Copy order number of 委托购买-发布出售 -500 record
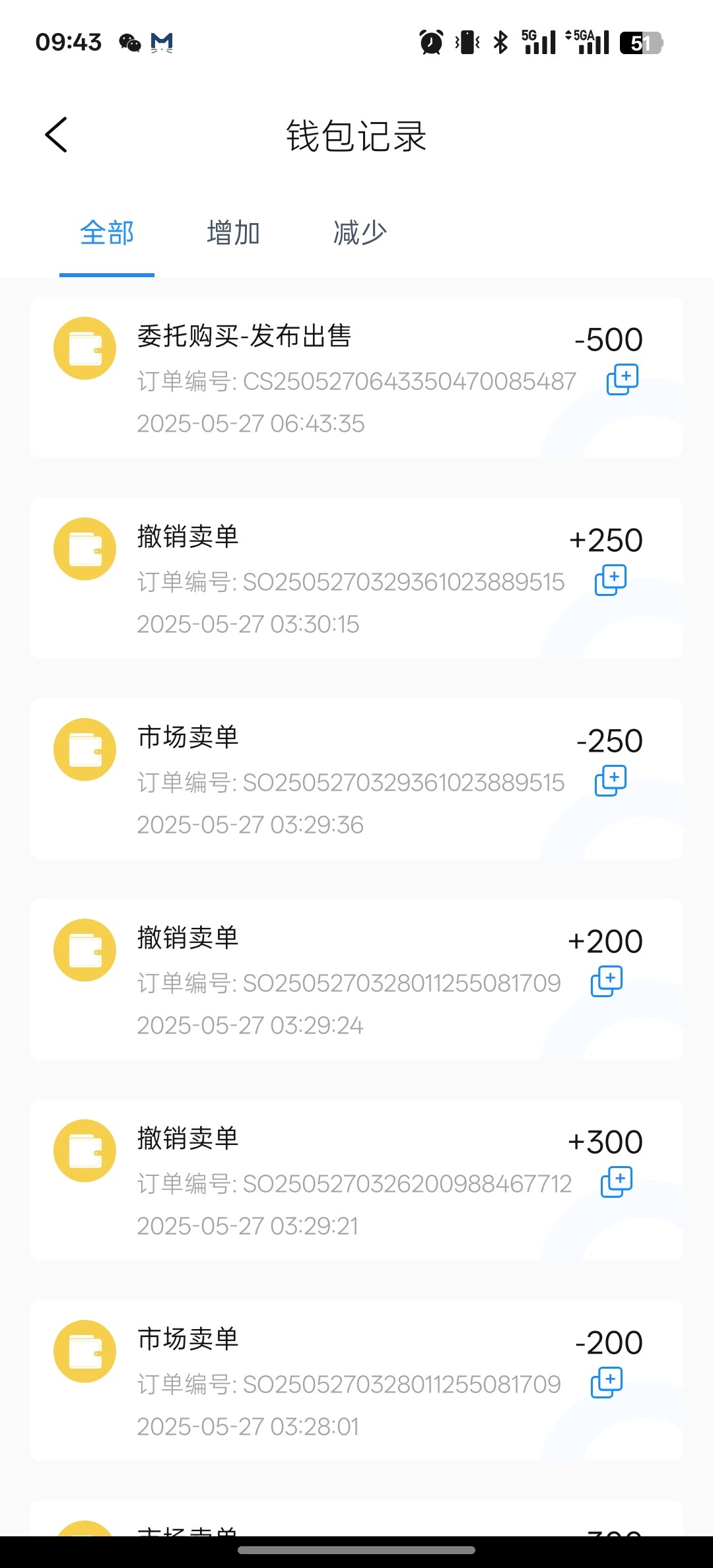713x1568 pixels. pyautogui.click(x=623, y=379)
